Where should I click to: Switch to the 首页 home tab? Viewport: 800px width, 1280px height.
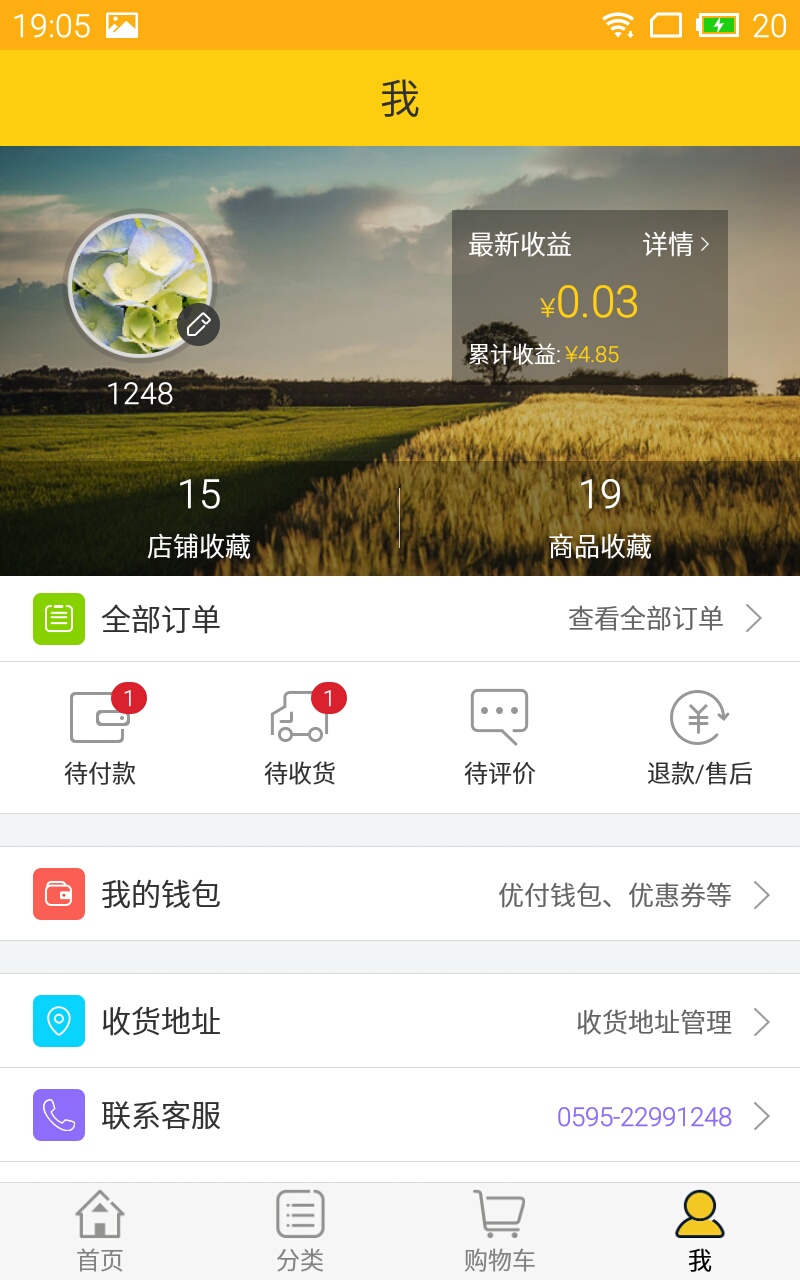tap(99, 1228)
